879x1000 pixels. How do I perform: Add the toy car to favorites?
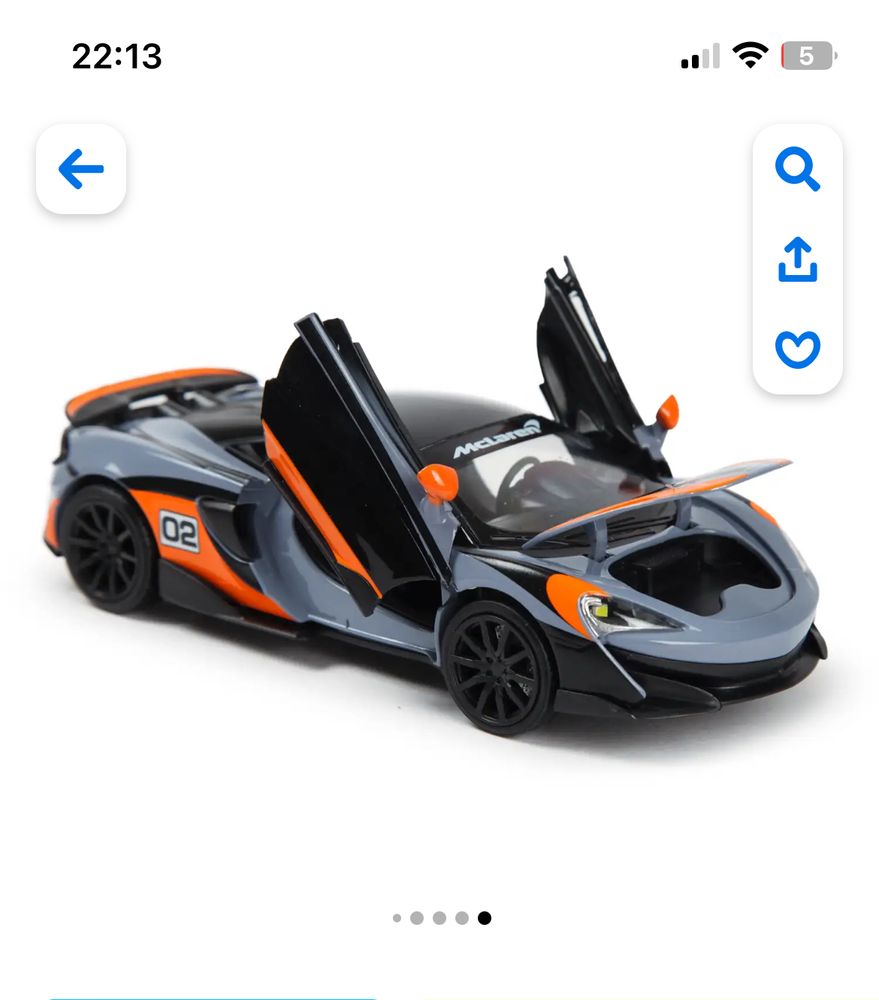(797, 349)
